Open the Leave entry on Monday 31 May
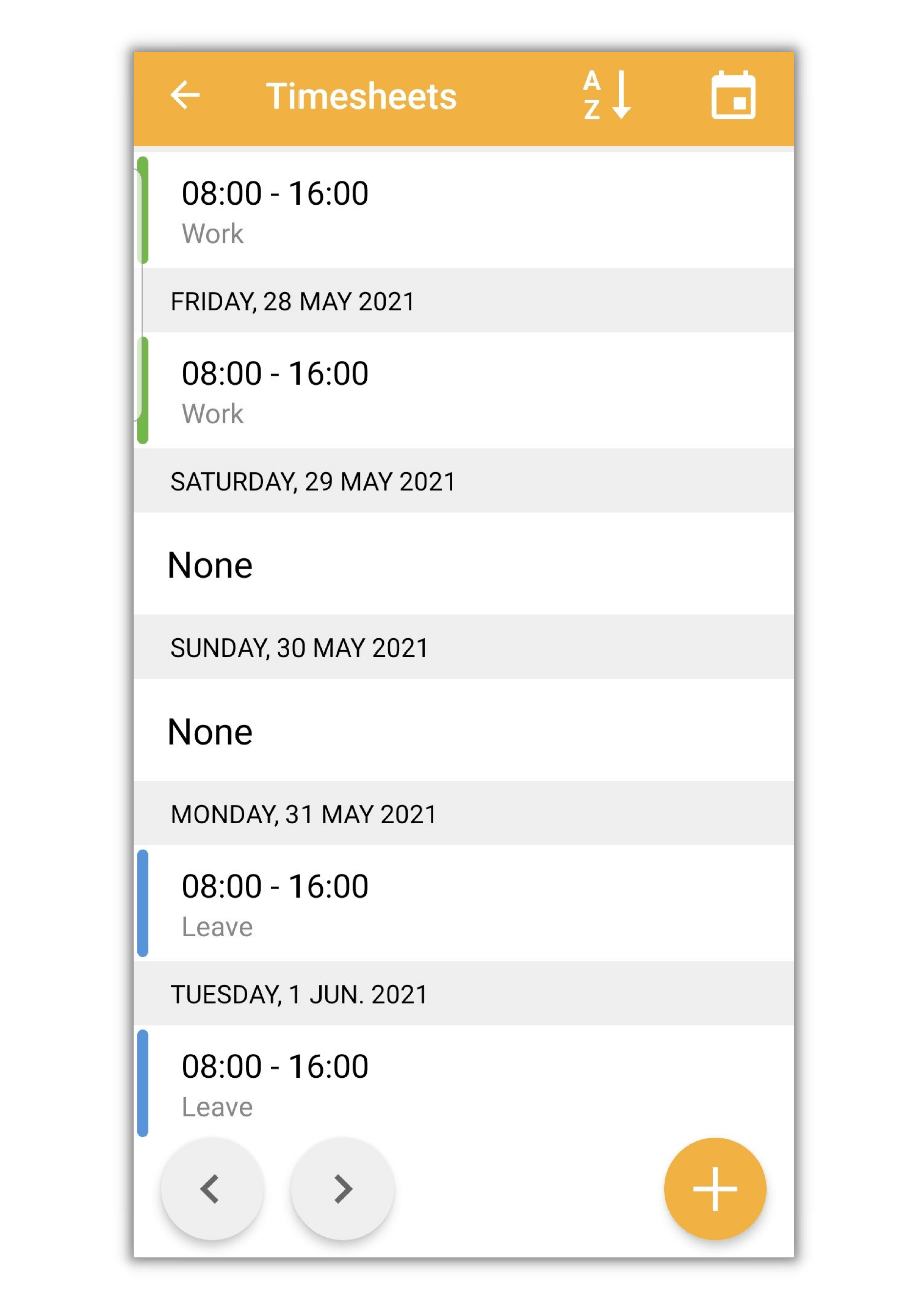The height and width of the screenshot is (1307, 924). [464, 903]
